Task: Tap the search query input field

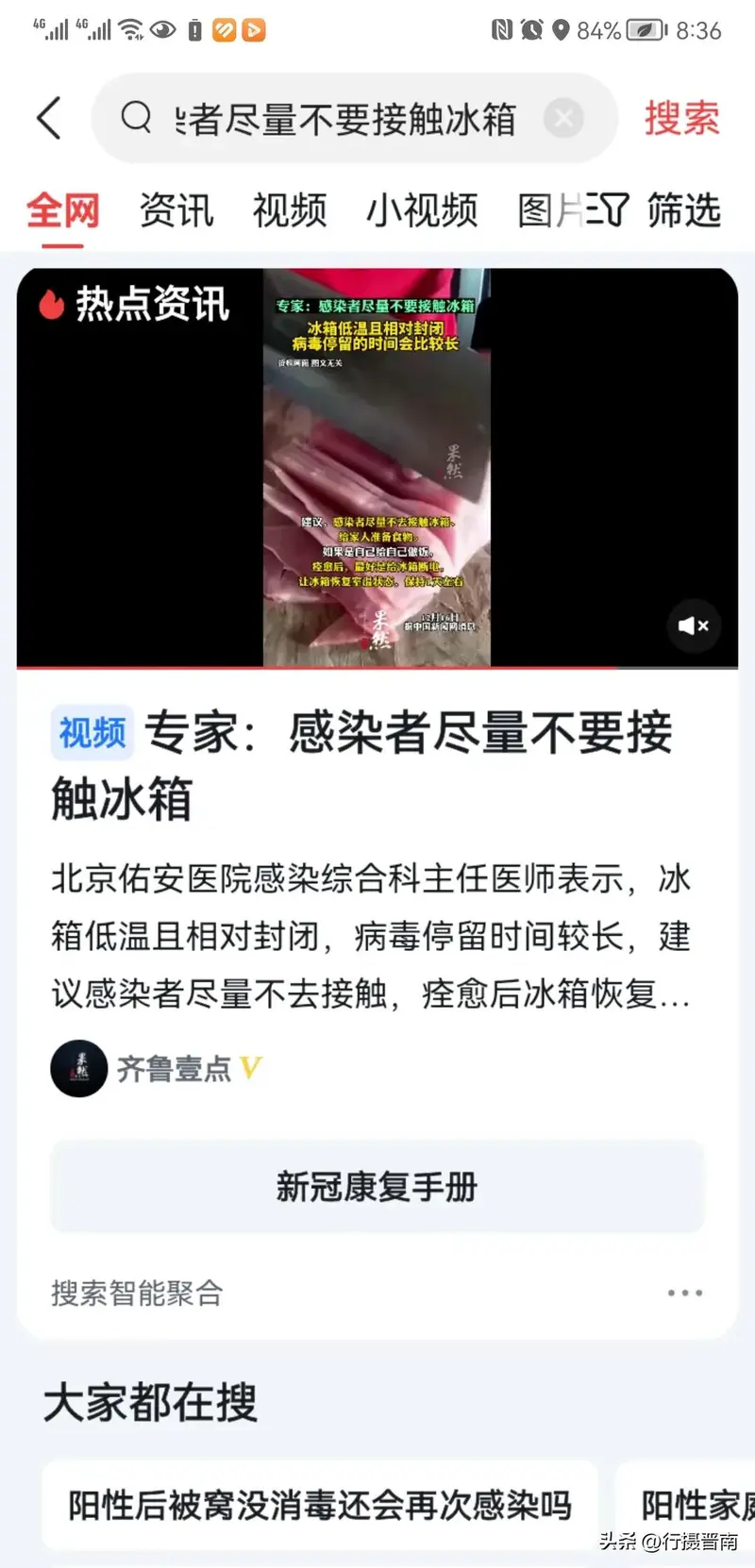Action: coord(344,119)
